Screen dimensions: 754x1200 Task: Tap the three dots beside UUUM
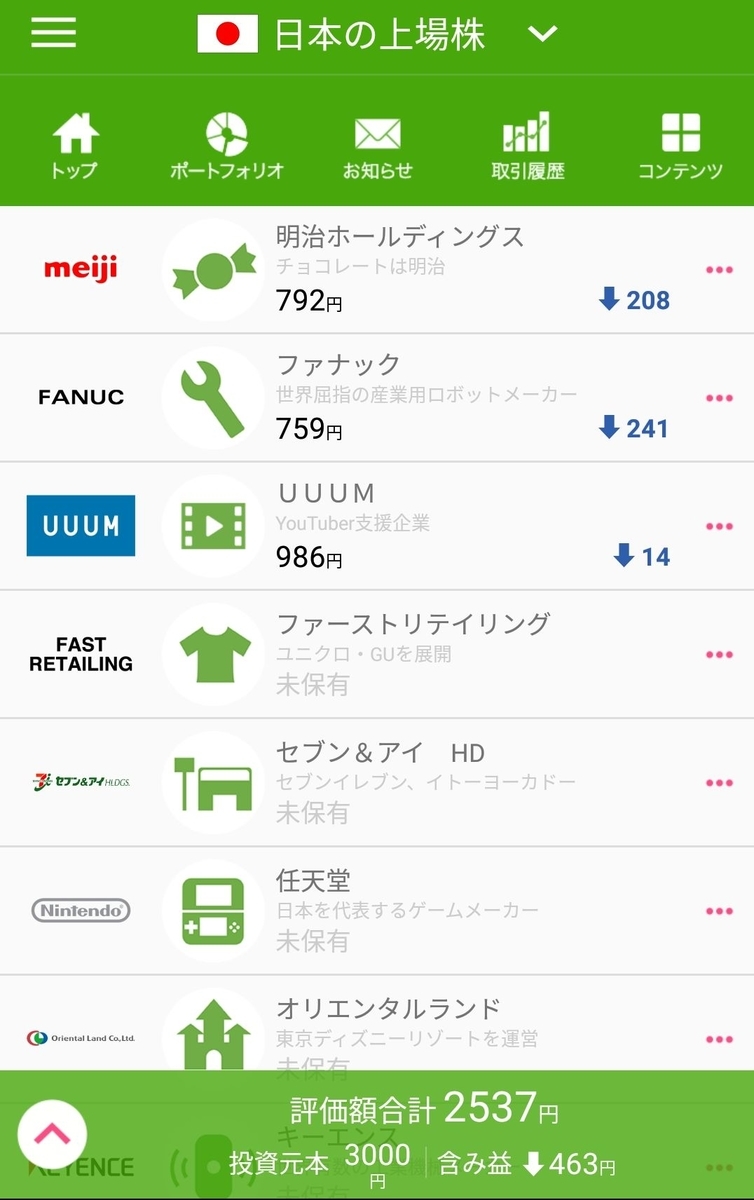[719, 526]
